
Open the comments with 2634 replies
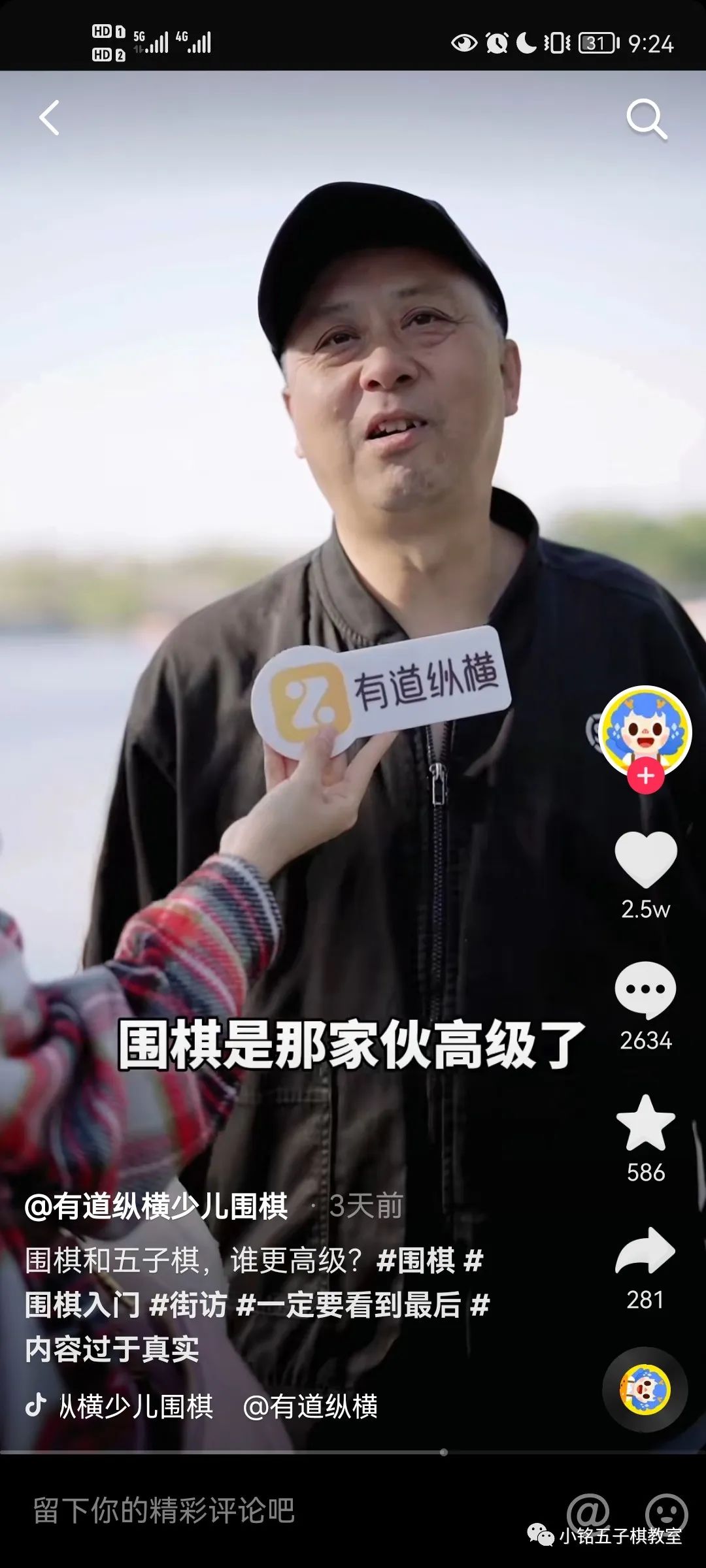(646, 989)
